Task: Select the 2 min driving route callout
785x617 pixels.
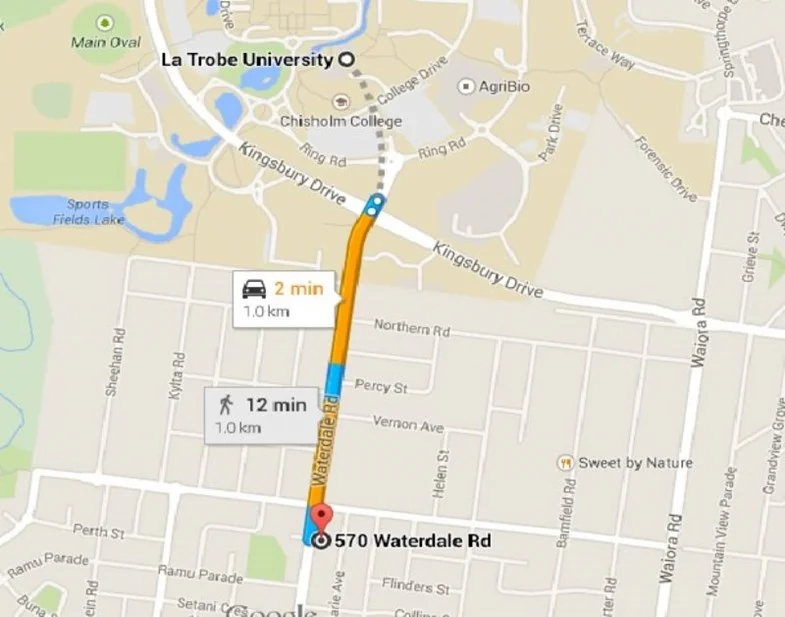Action: click(x=284, y=298)
